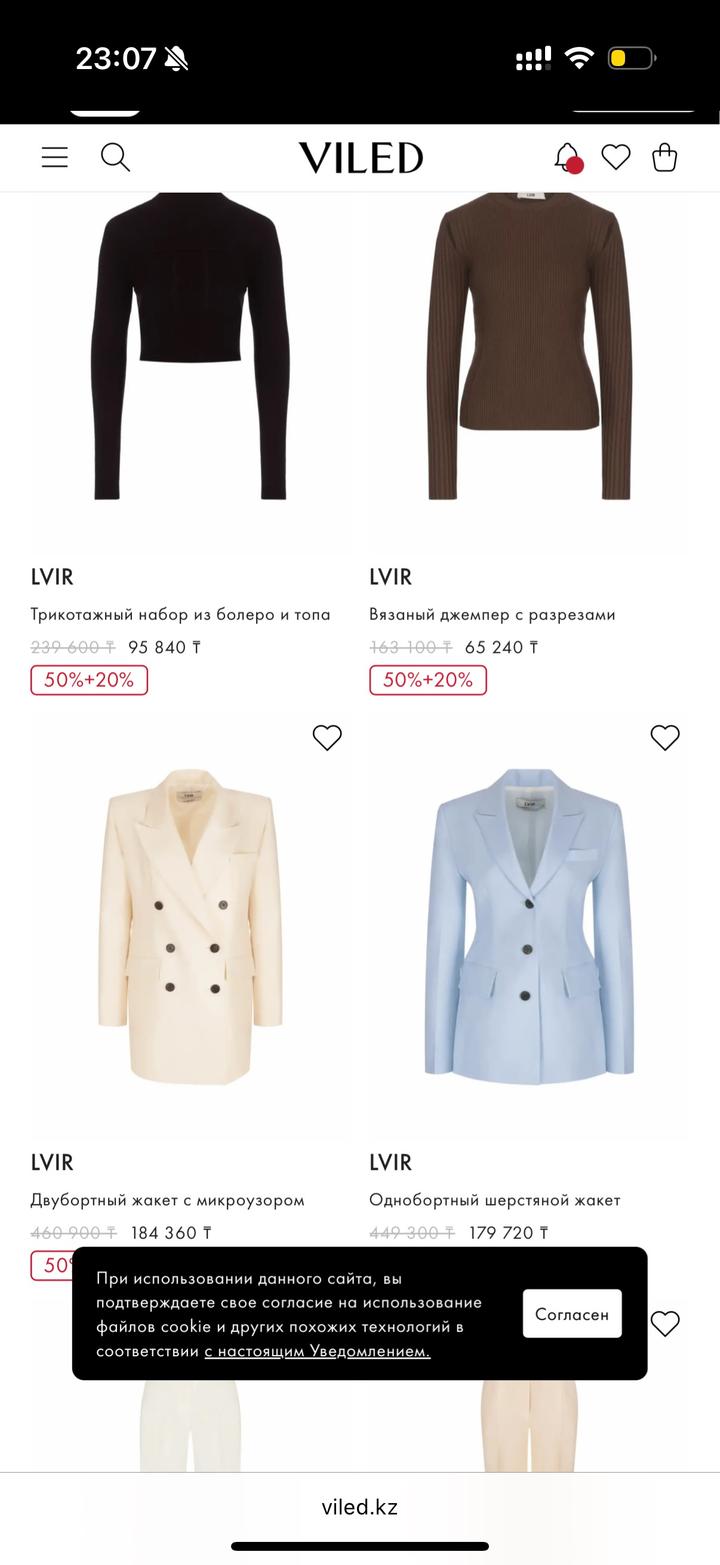Accept cookies with the Согласен button
The height and width of the screenshot is (1565, 720).
pos(572,1313)
